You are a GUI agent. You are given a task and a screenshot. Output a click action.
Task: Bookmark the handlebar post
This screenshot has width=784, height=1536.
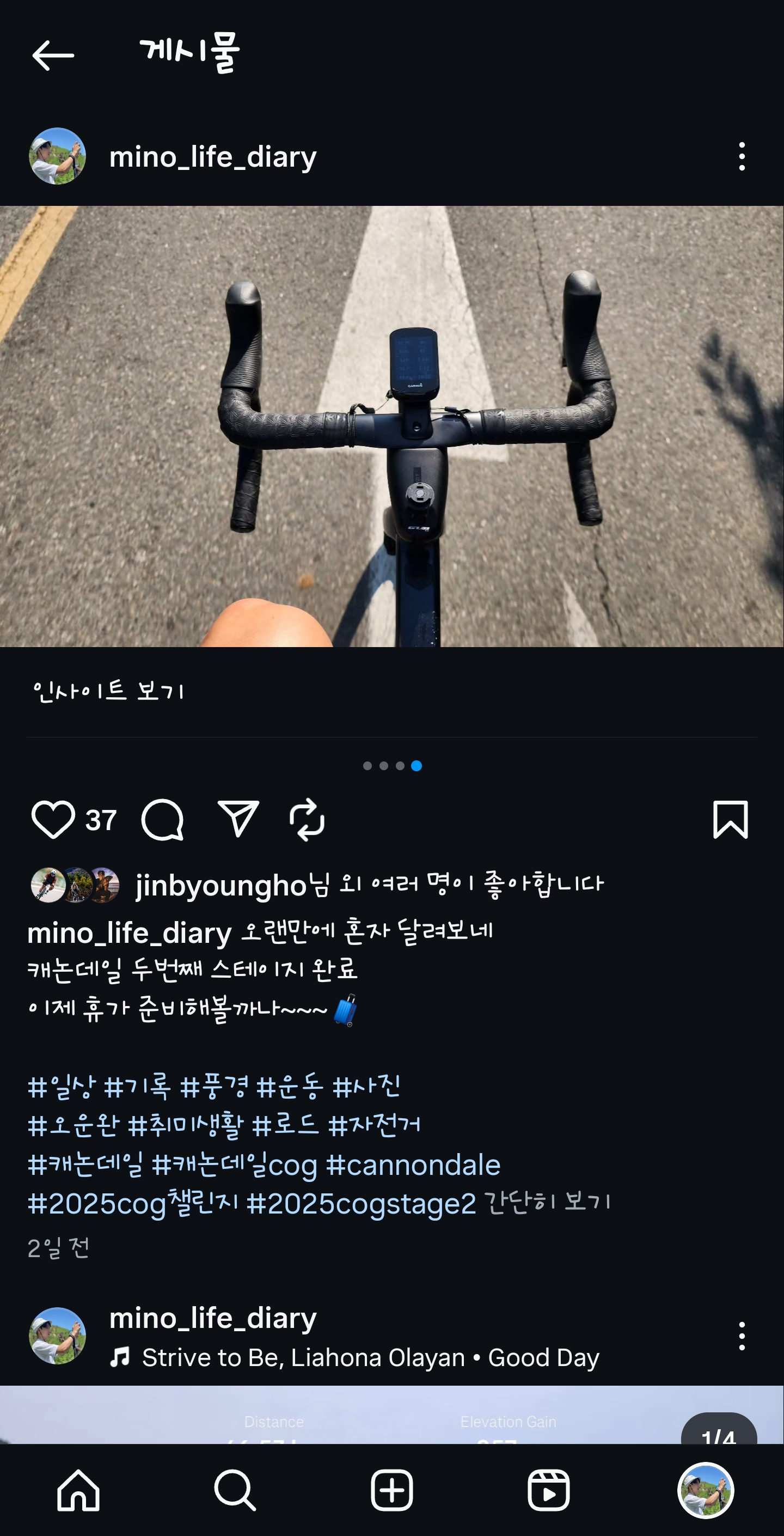(x=730, y=820)
